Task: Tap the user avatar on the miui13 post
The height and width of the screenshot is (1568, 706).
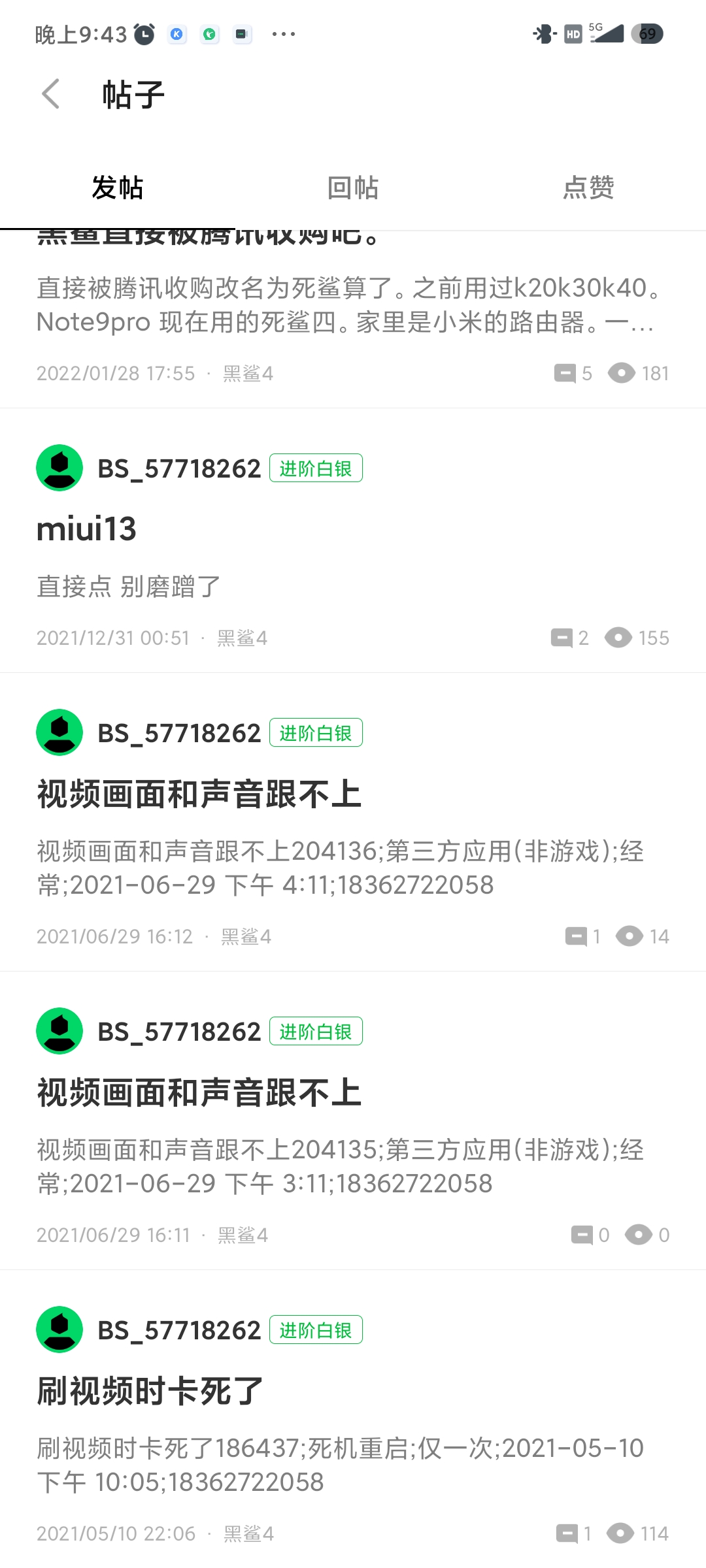Action: (x=59, y=468)
